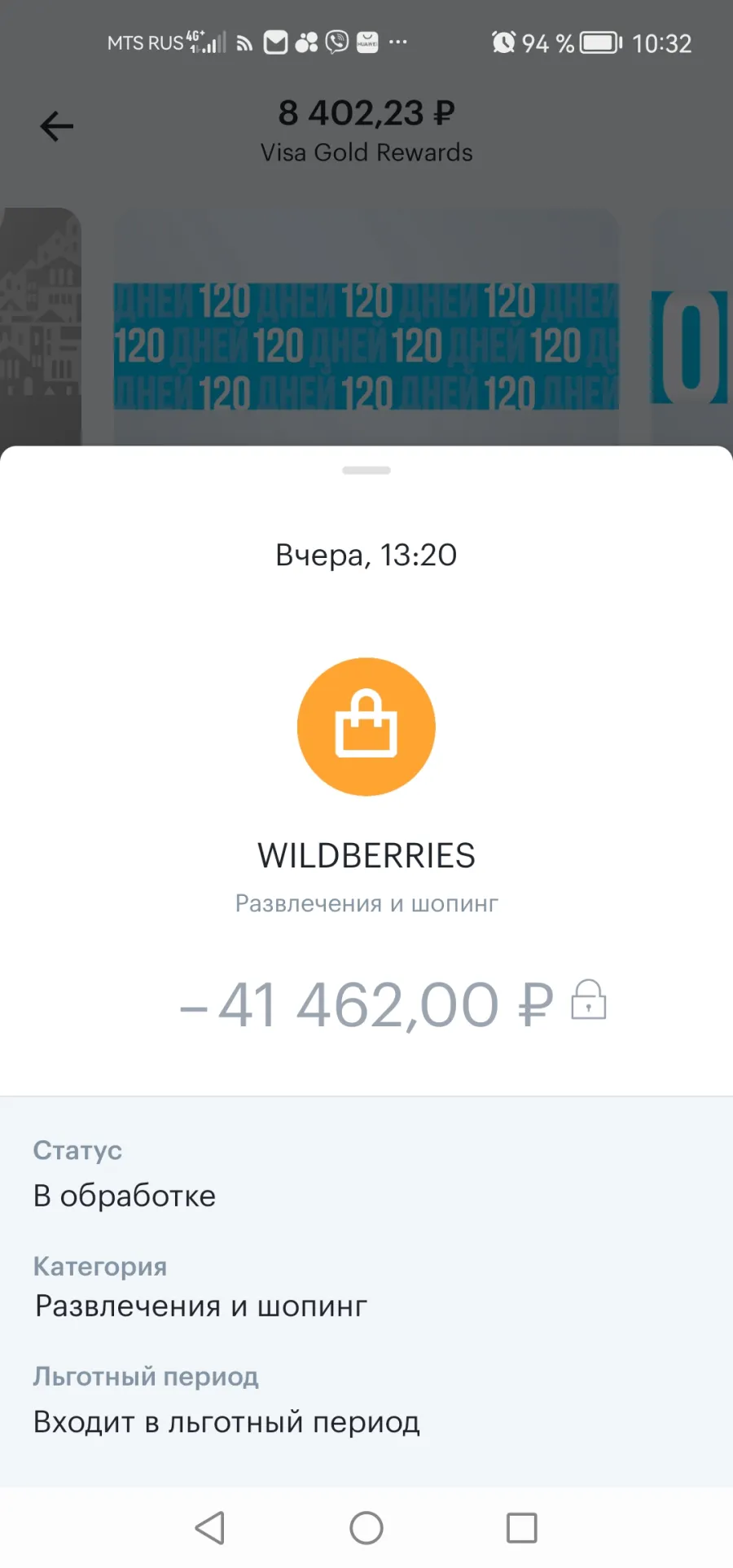Go to the home screen via system home
The width and height of the screenshot is (733, 1568).
tap(366, 1527)
